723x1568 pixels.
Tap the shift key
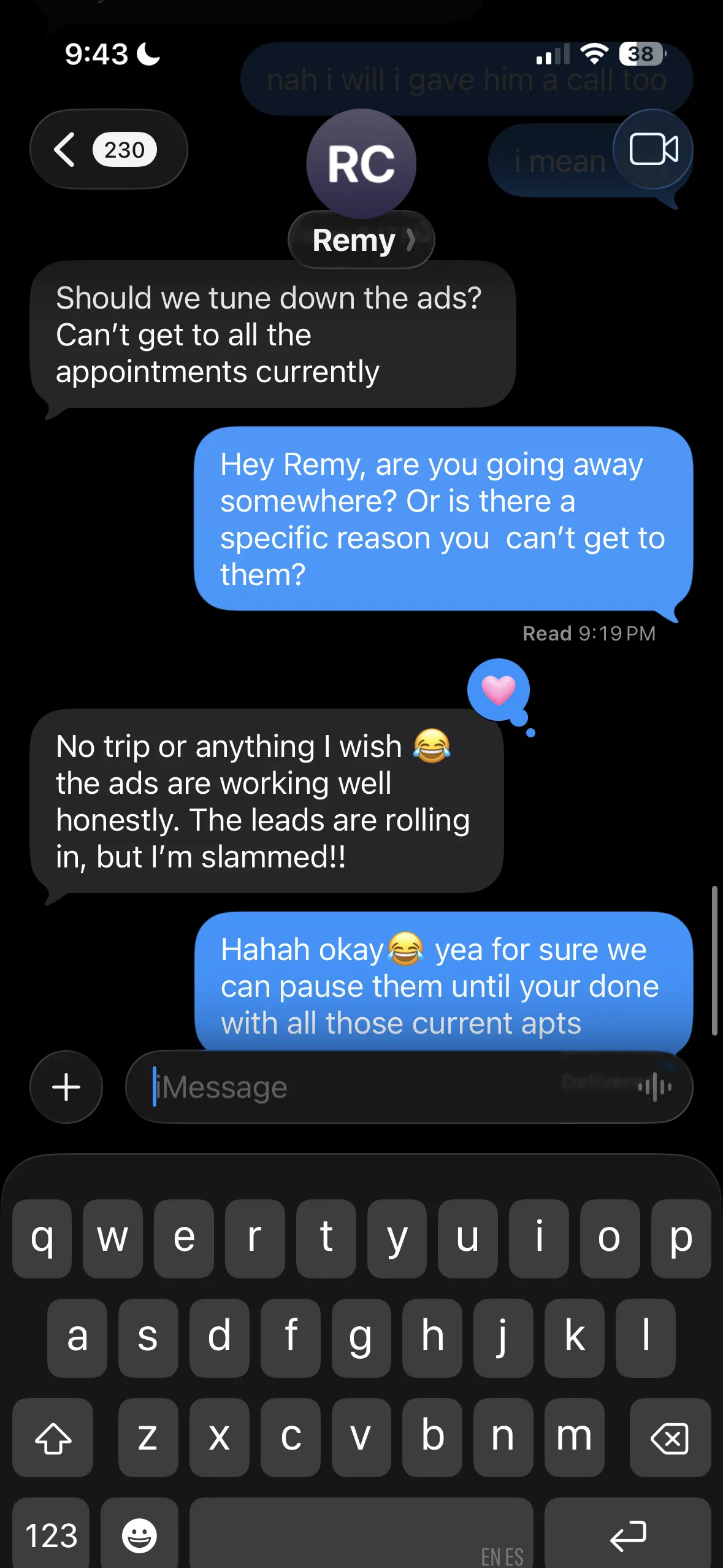tap(53, 1437)
